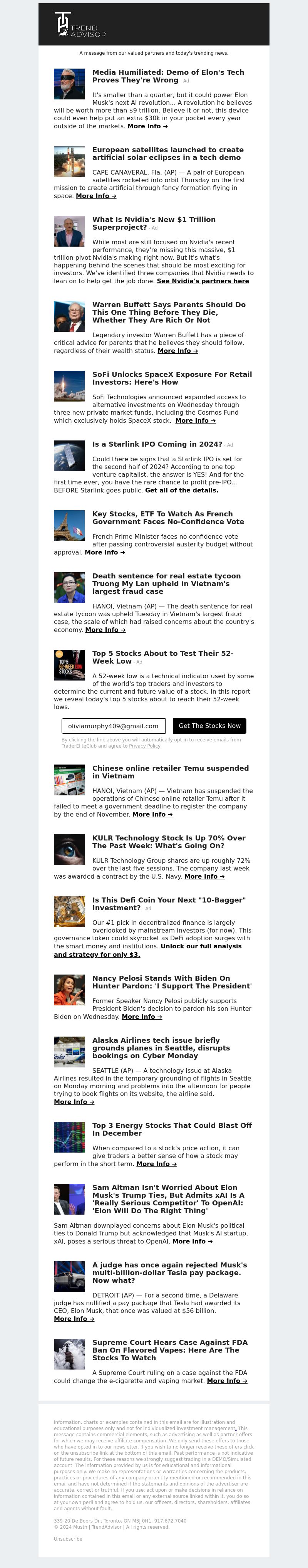
Task: Tap the email address input field
Action: tap(113, 726)
